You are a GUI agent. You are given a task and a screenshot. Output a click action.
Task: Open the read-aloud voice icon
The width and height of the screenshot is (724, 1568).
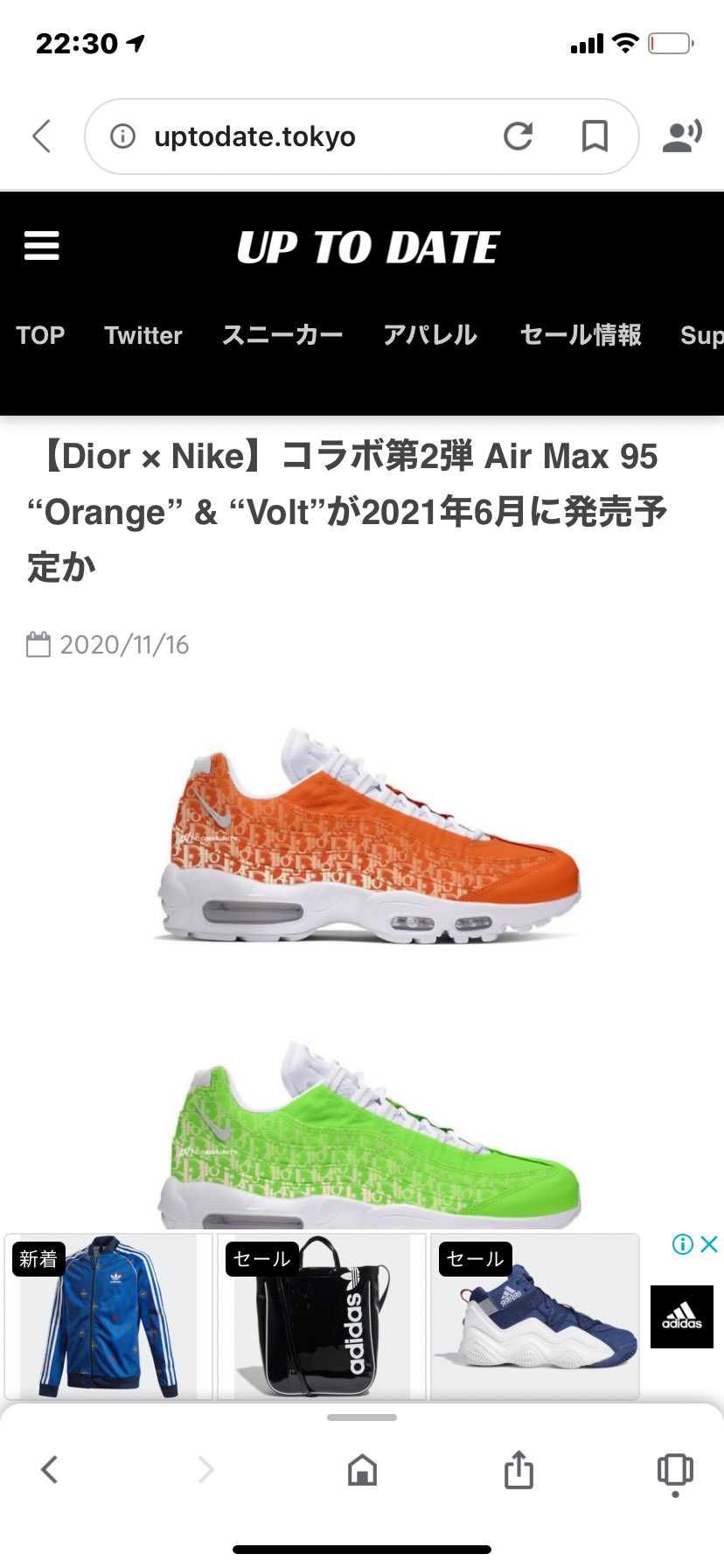coord(681,136)
